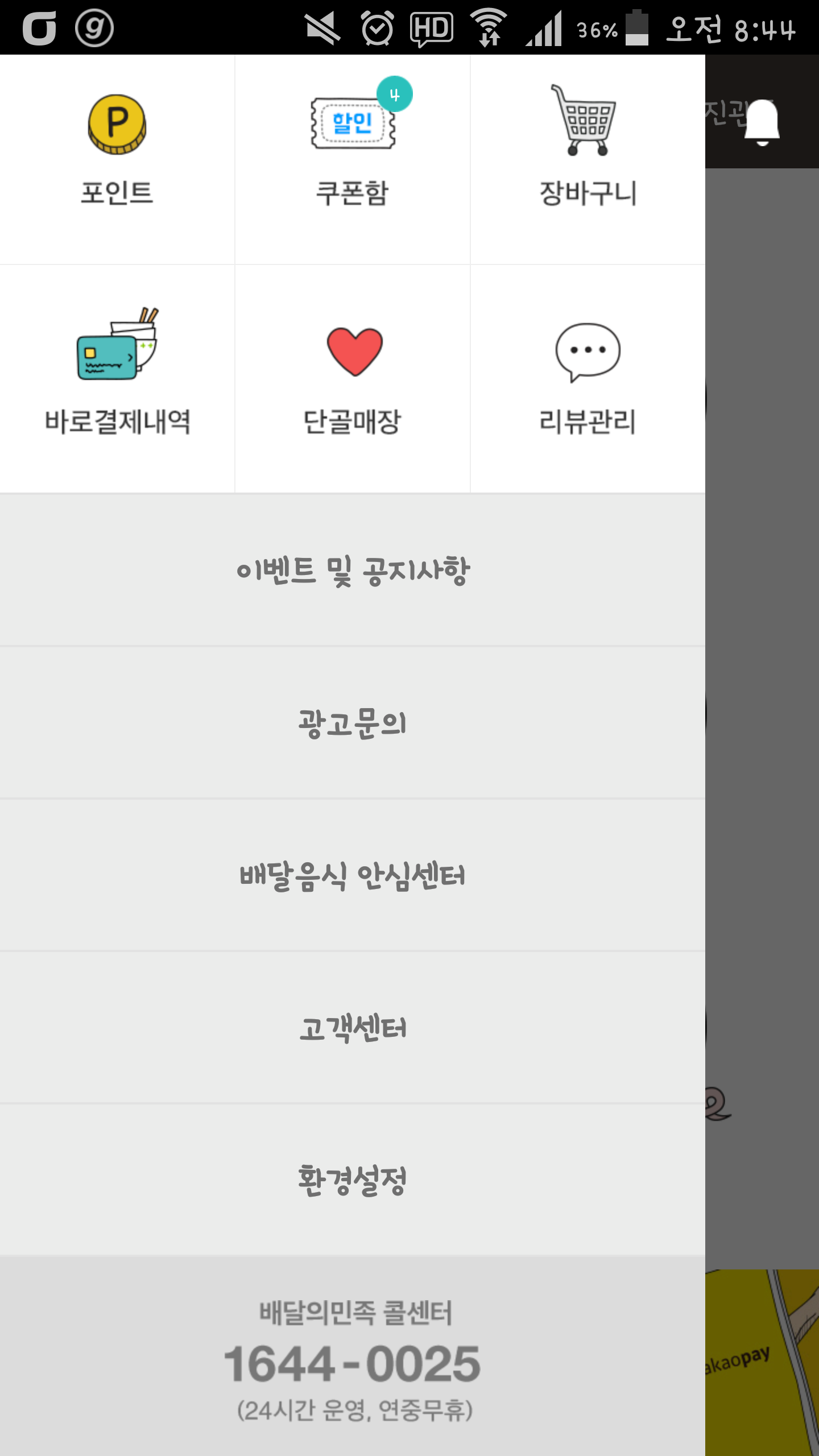View 바로결제내역 payment history
Viewport: 819px width, 1456px height.
(x=117, y=378)
